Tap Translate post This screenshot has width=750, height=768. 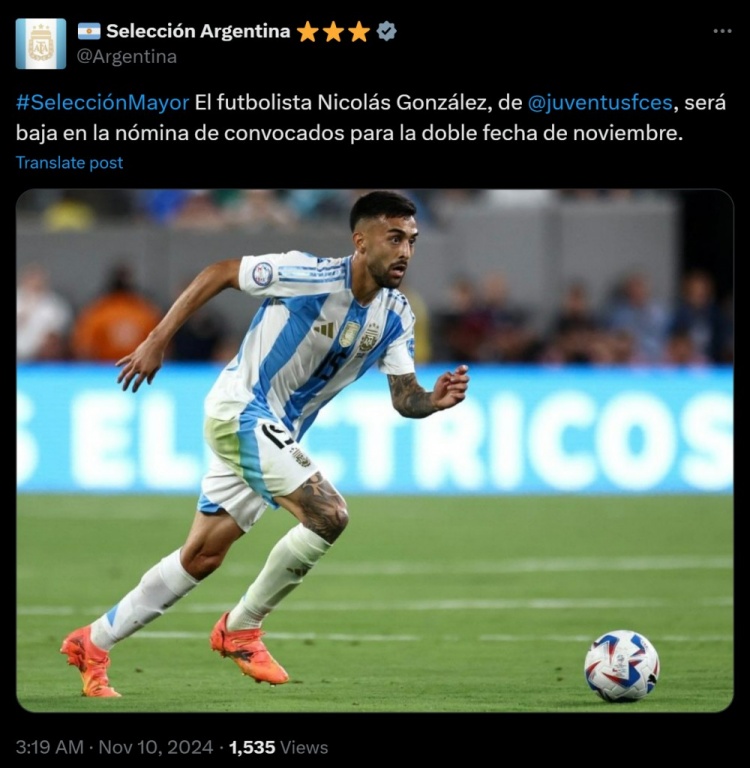(x=69, y=162)
